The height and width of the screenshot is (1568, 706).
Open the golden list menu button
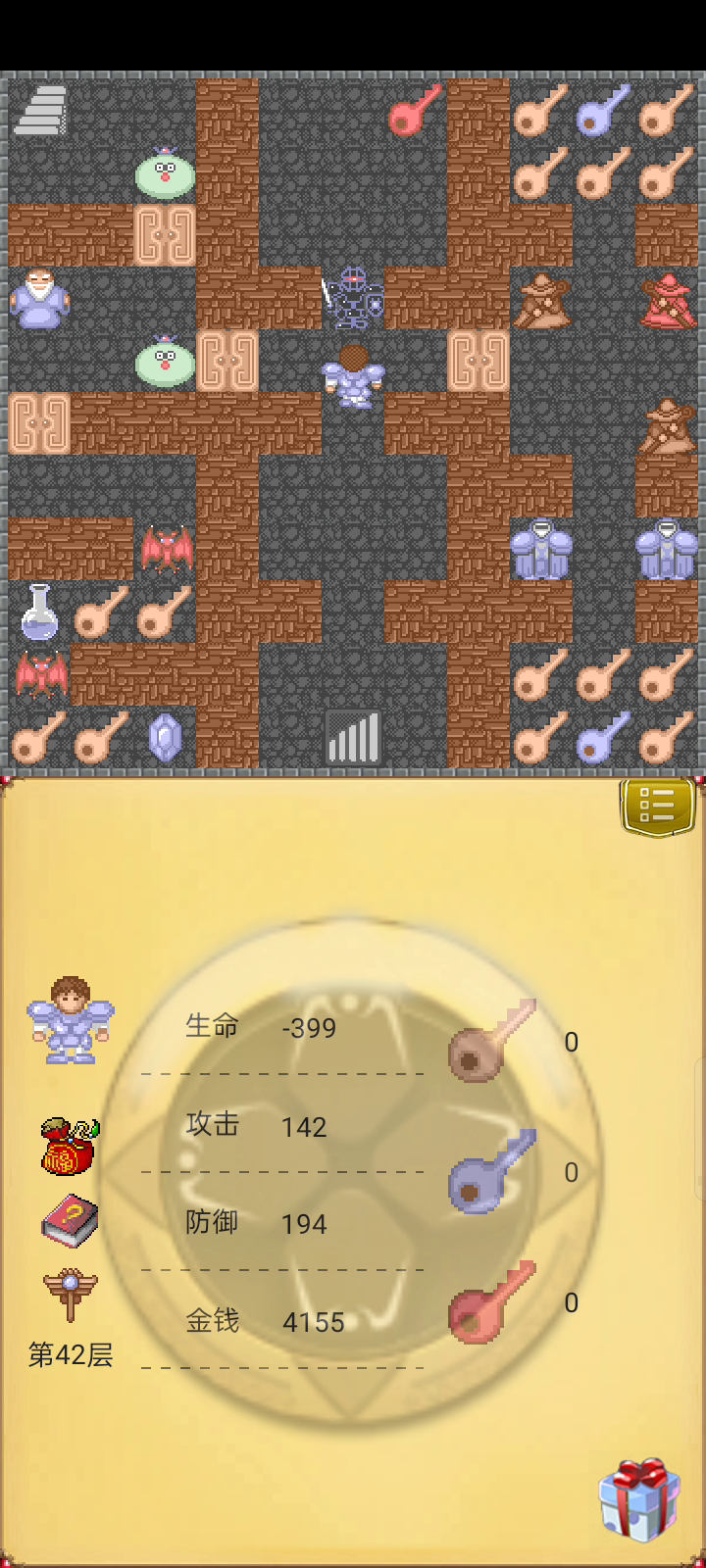(657, 808)
